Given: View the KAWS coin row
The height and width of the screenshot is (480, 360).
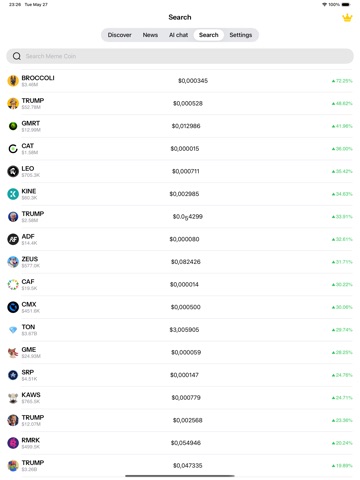Looking at the screenshot, I should tap(180, 398).
